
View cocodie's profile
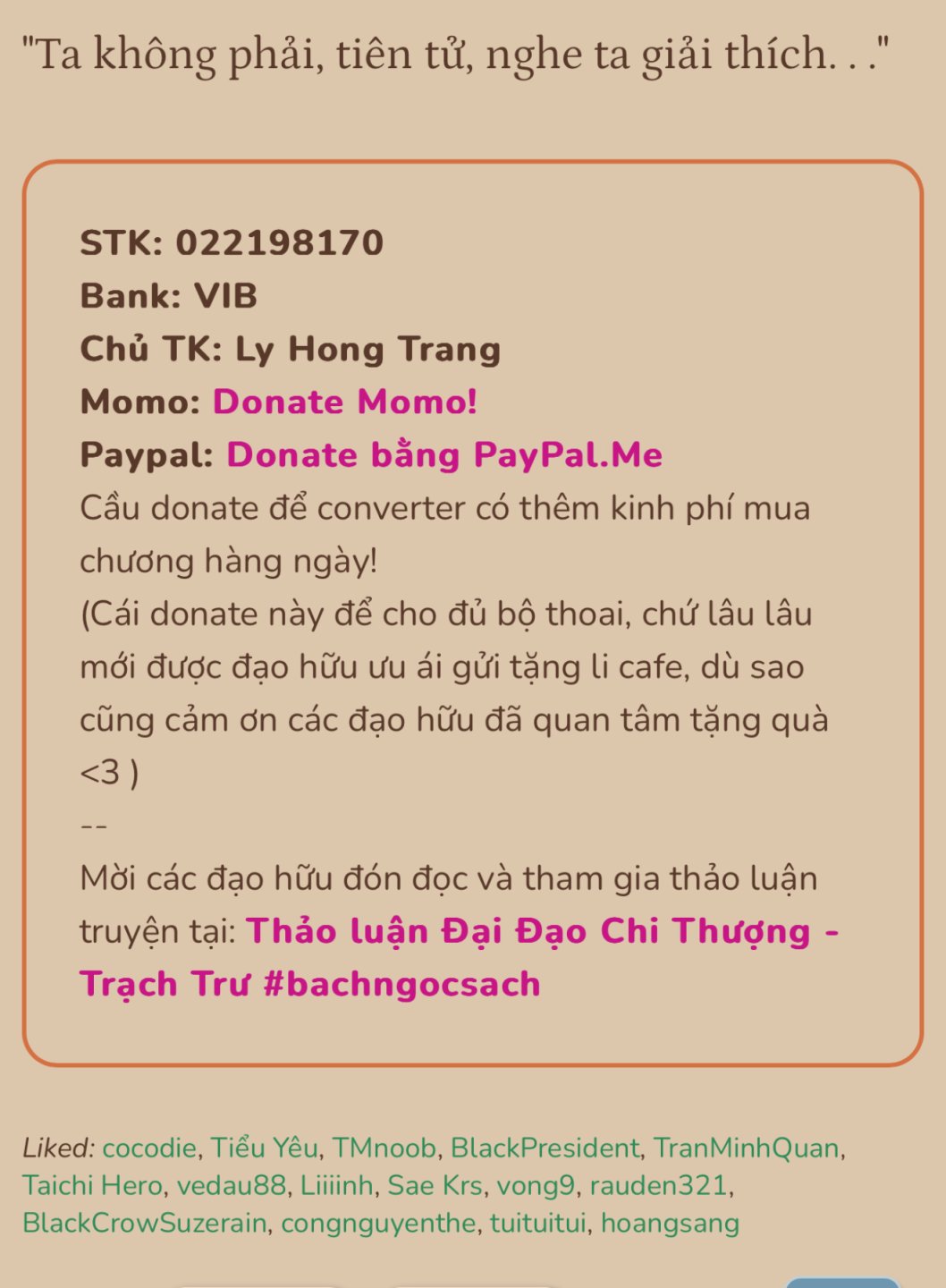point(149,1148)
